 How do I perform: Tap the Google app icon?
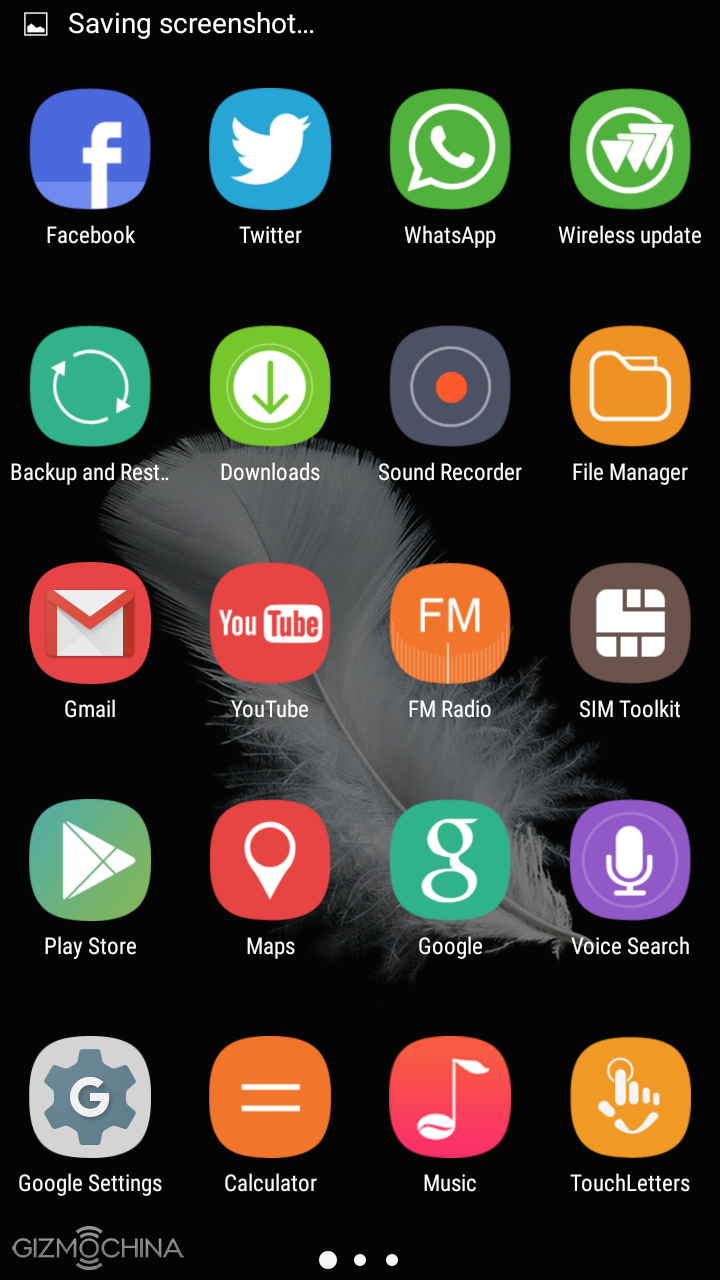450,860
